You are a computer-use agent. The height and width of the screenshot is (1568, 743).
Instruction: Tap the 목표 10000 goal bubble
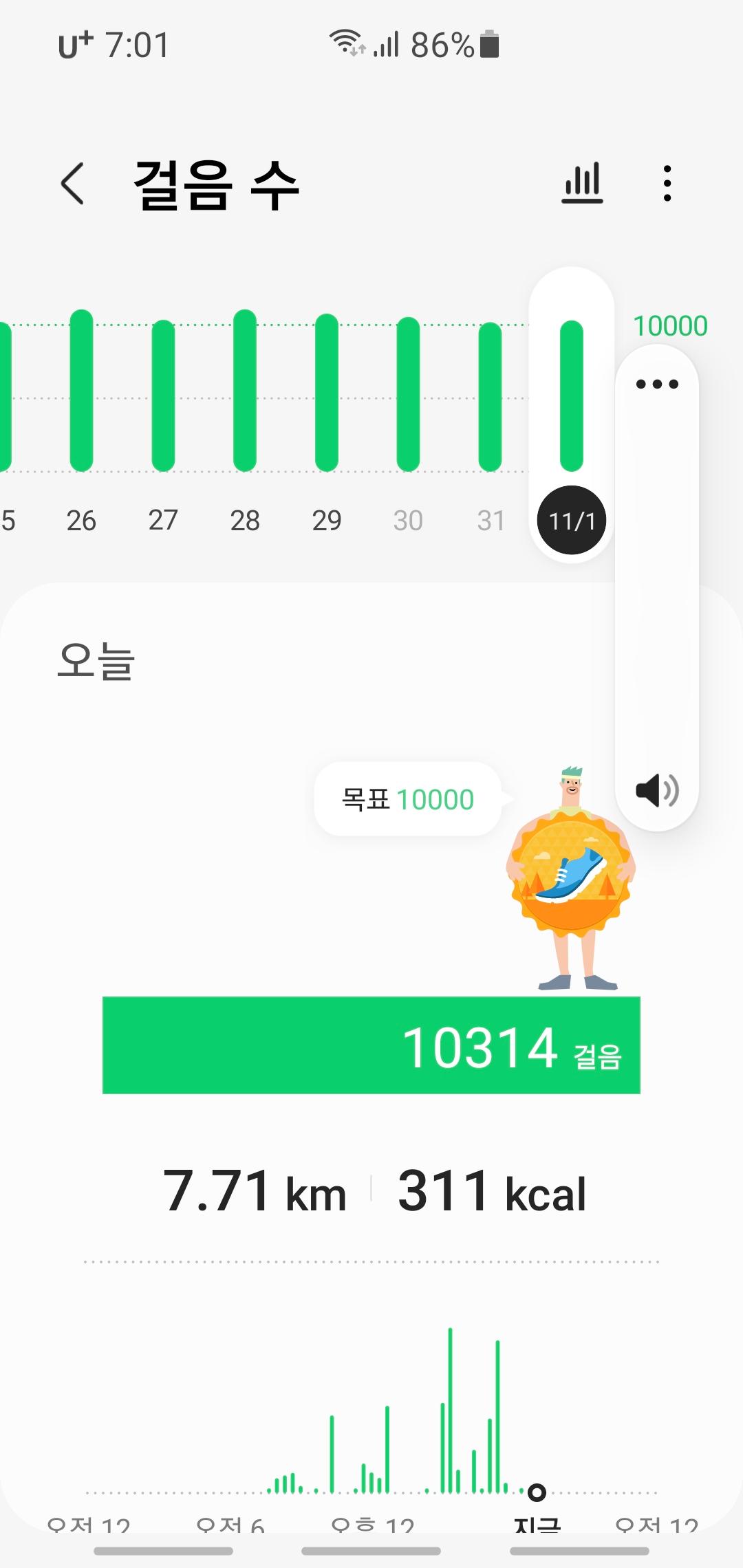(408, 800)
